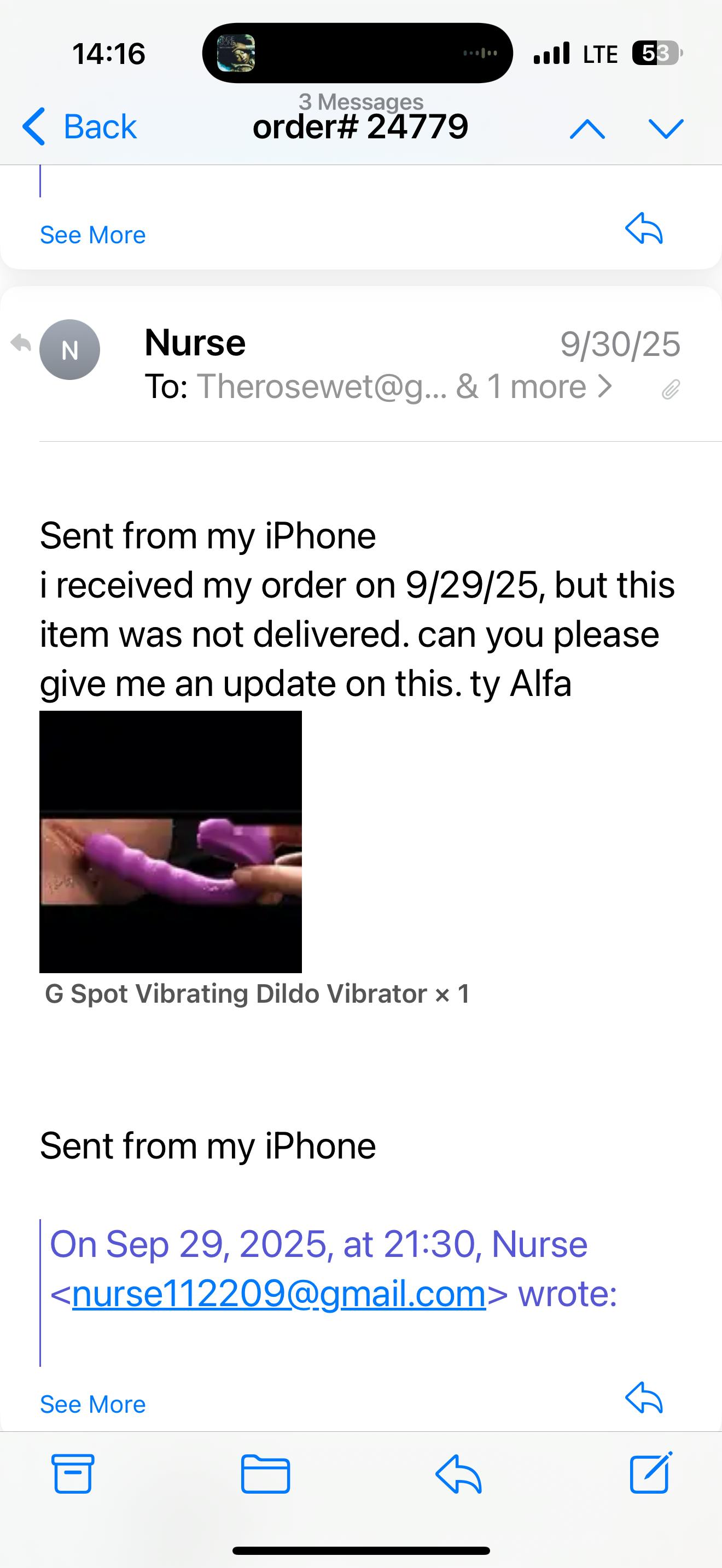Open the nurse112209@gmail.com email link
Screen dimensions: 722x1568
[279, 1294]
